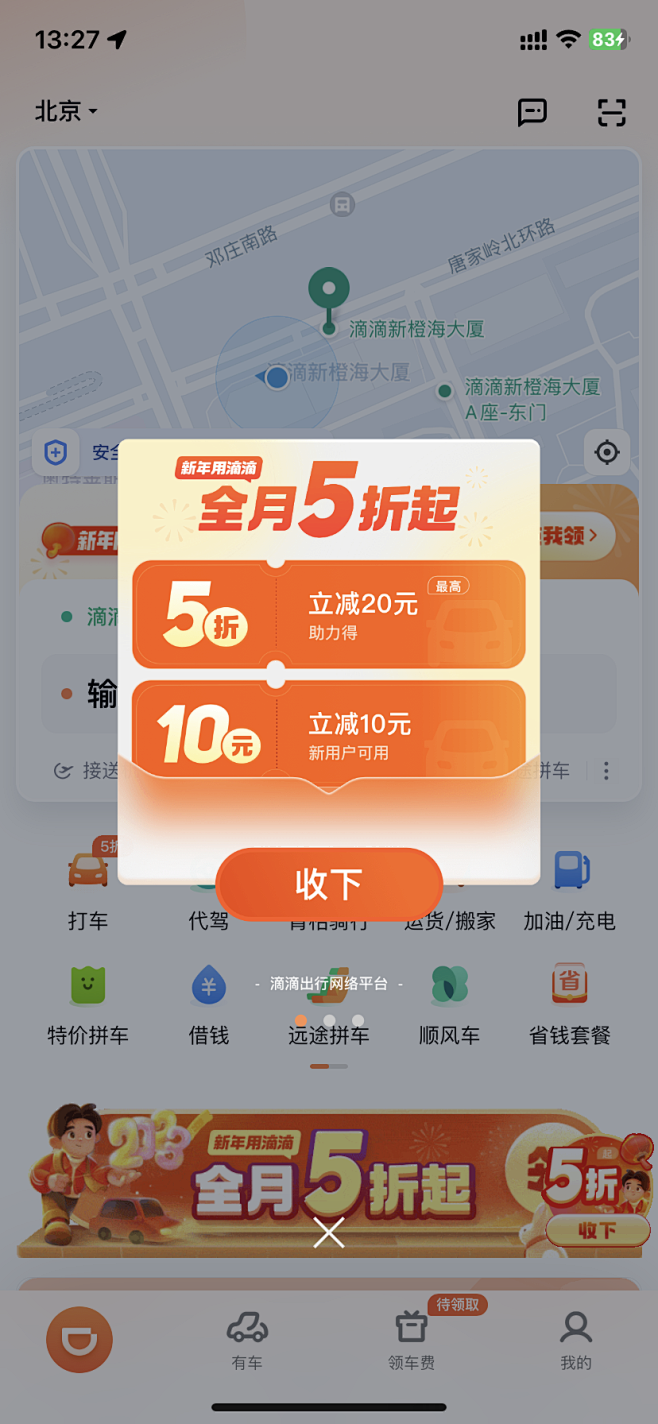Claim the 5折 立减20元 coupon
The height and width of the screenshot is (1424, 658).
pos(328,614)
